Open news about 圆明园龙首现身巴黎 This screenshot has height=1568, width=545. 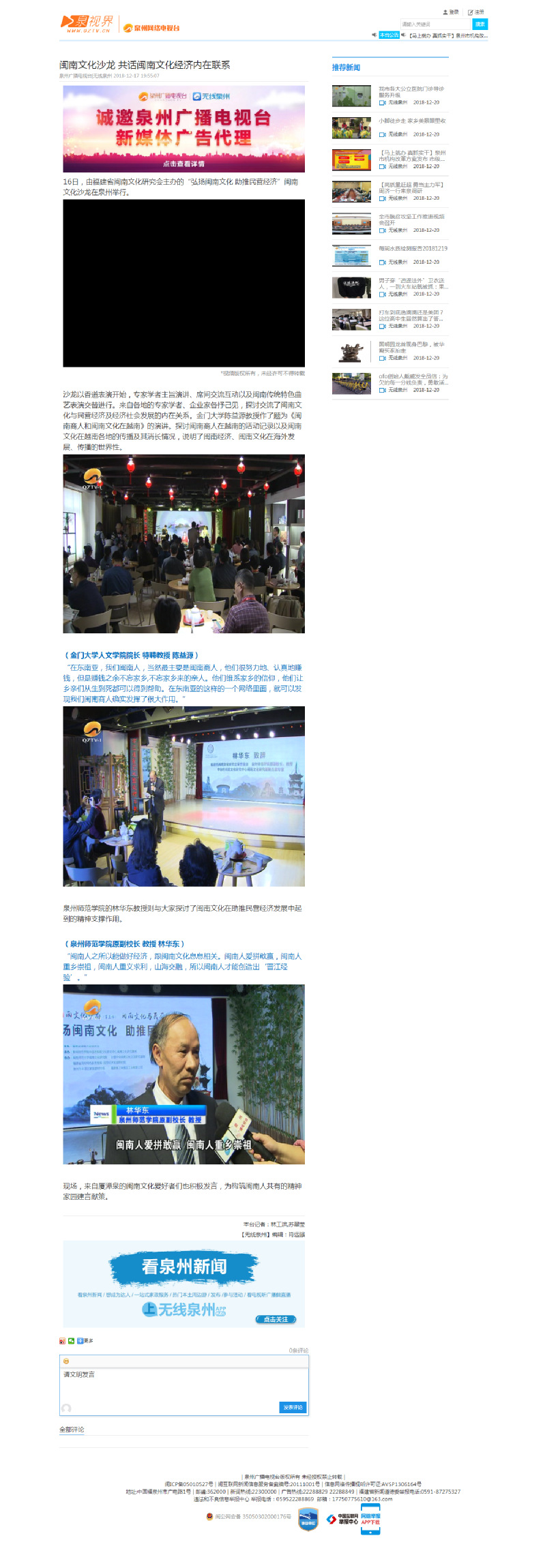coord(411,347)
